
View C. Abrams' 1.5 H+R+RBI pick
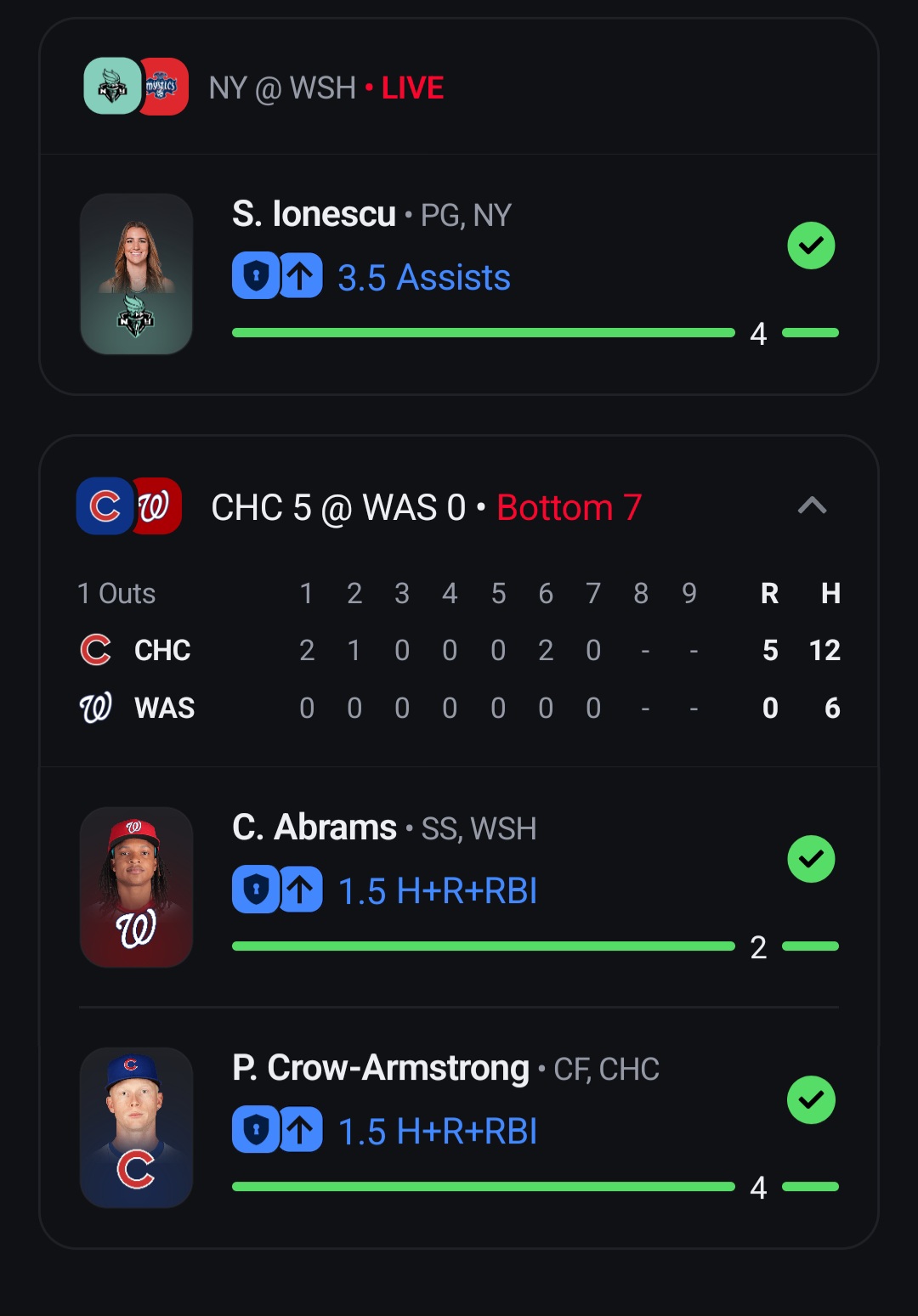coord(437,891)
